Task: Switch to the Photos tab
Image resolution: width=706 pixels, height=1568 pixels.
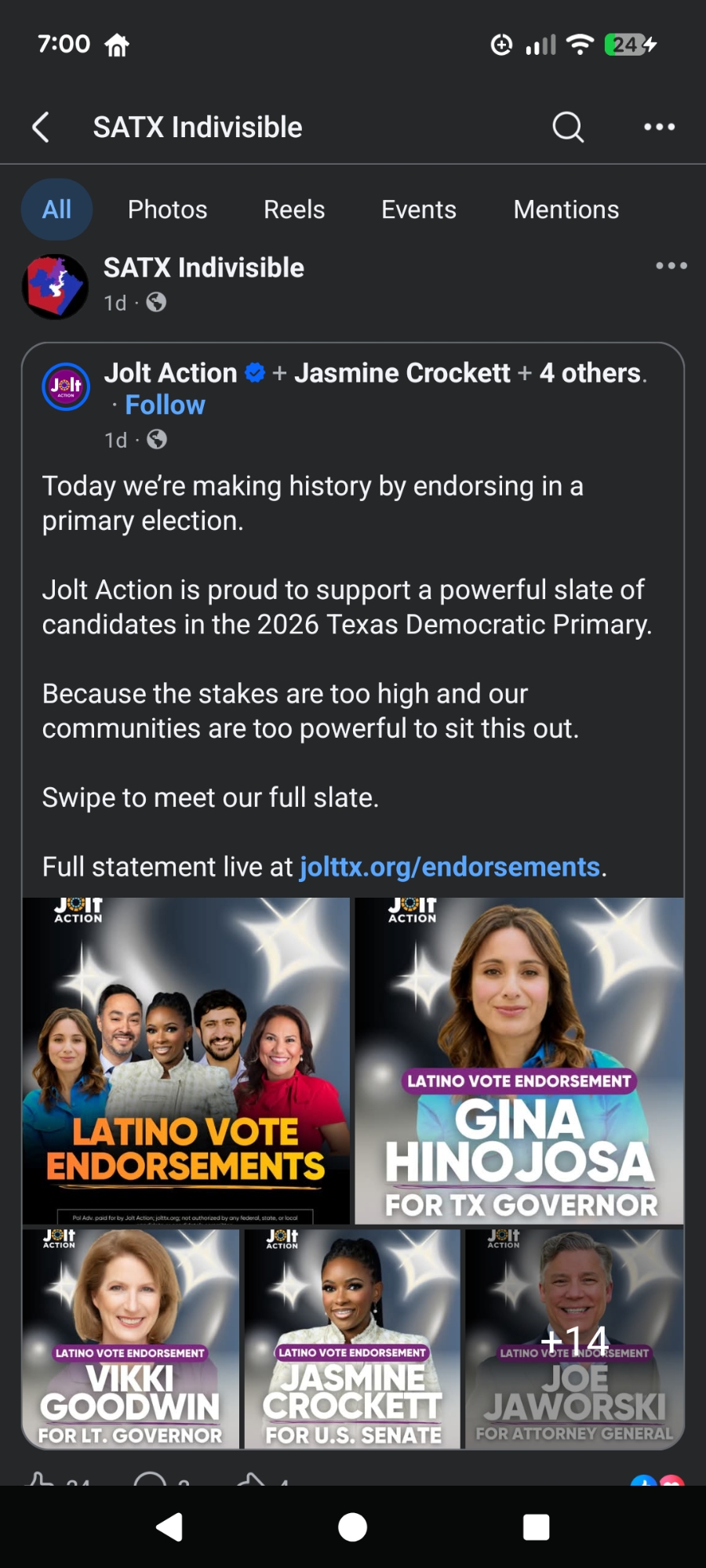Action: 167,209
